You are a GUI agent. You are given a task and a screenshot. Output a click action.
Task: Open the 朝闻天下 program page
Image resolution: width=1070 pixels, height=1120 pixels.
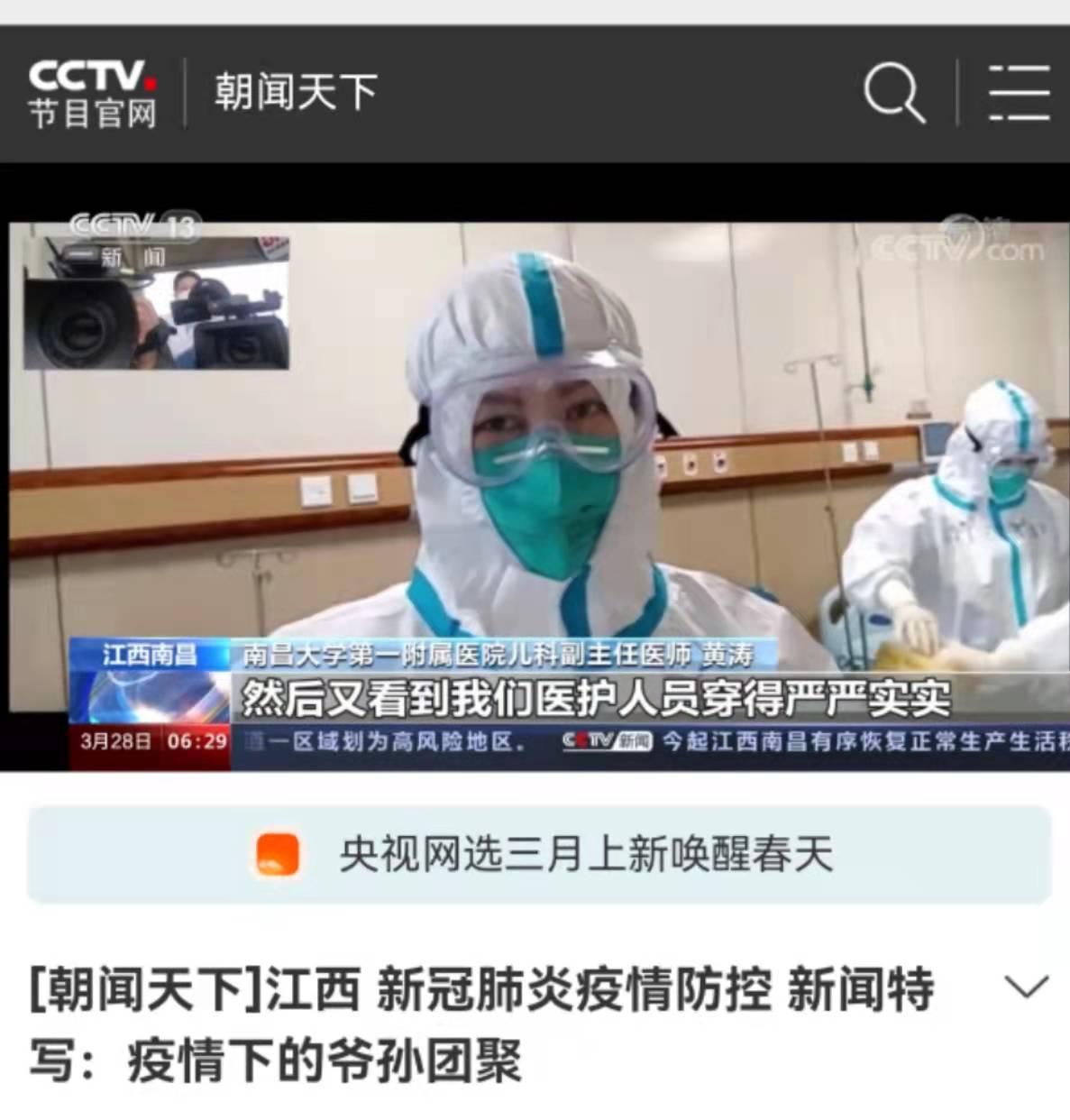click(x=296, y=93)
